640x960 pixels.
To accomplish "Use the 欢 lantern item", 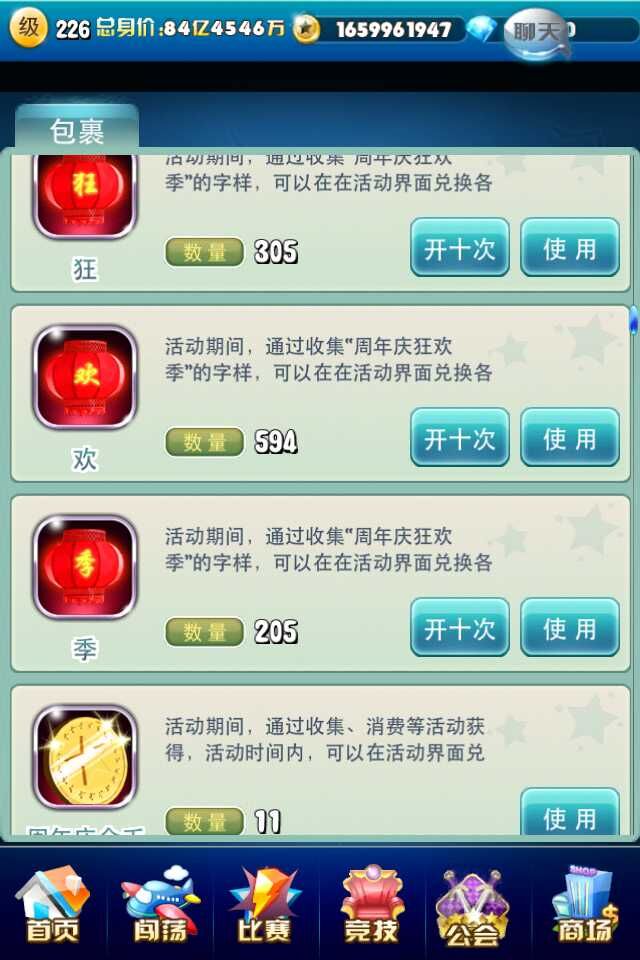I will tap(570, 438).
